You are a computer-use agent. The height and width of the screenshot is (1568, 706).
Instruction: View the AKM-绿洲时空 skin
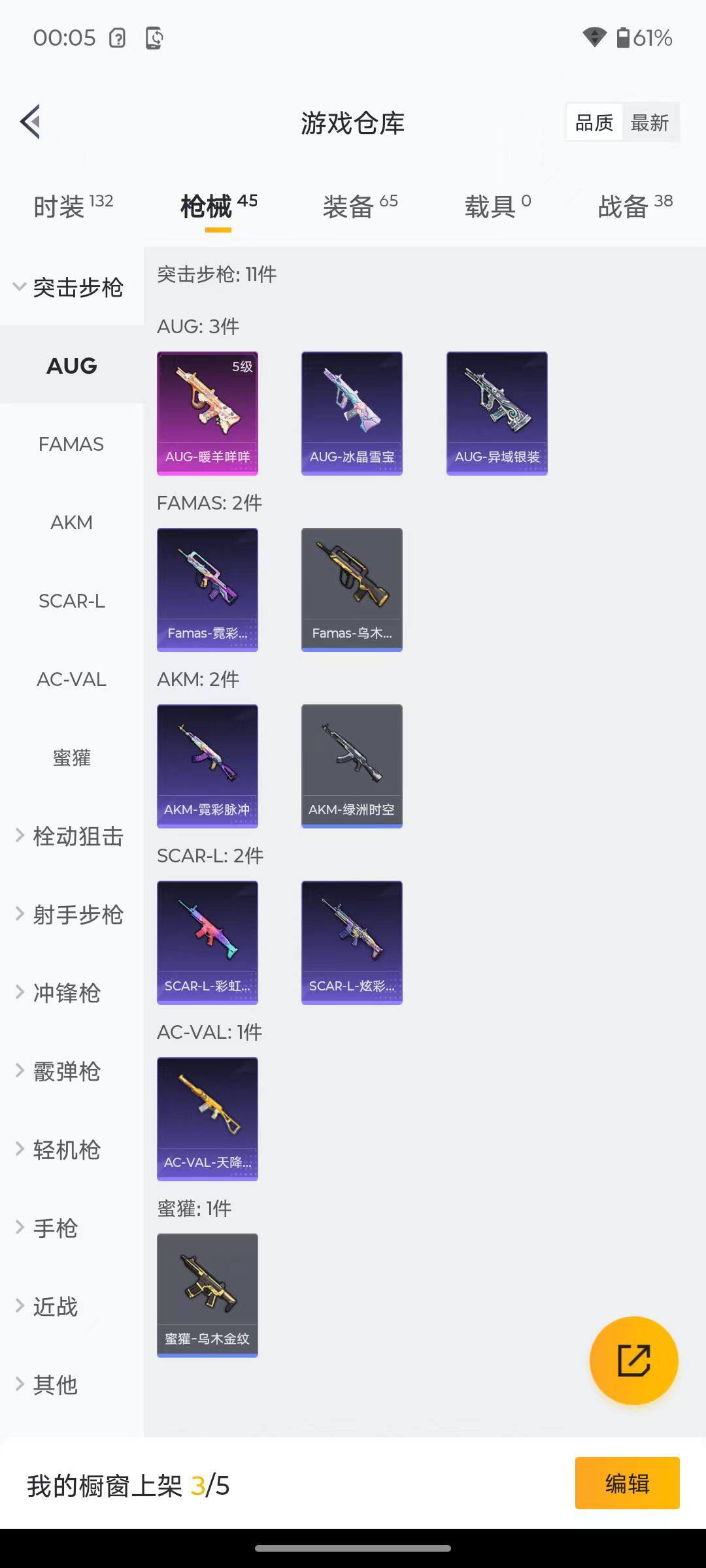click(352, 766)
